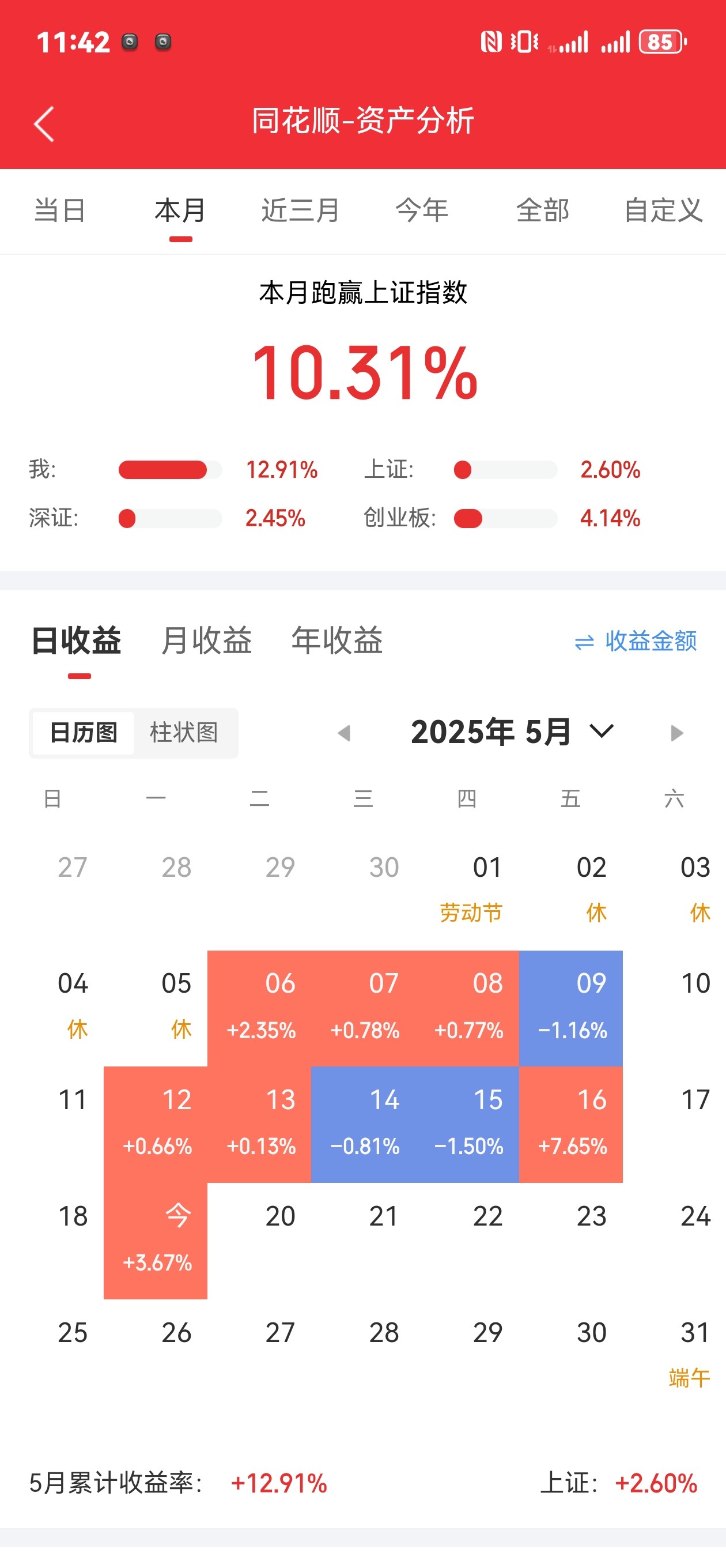Switch to 月收益 view
The height and width of the screenshot is (1568, 726).
(206, 640)
